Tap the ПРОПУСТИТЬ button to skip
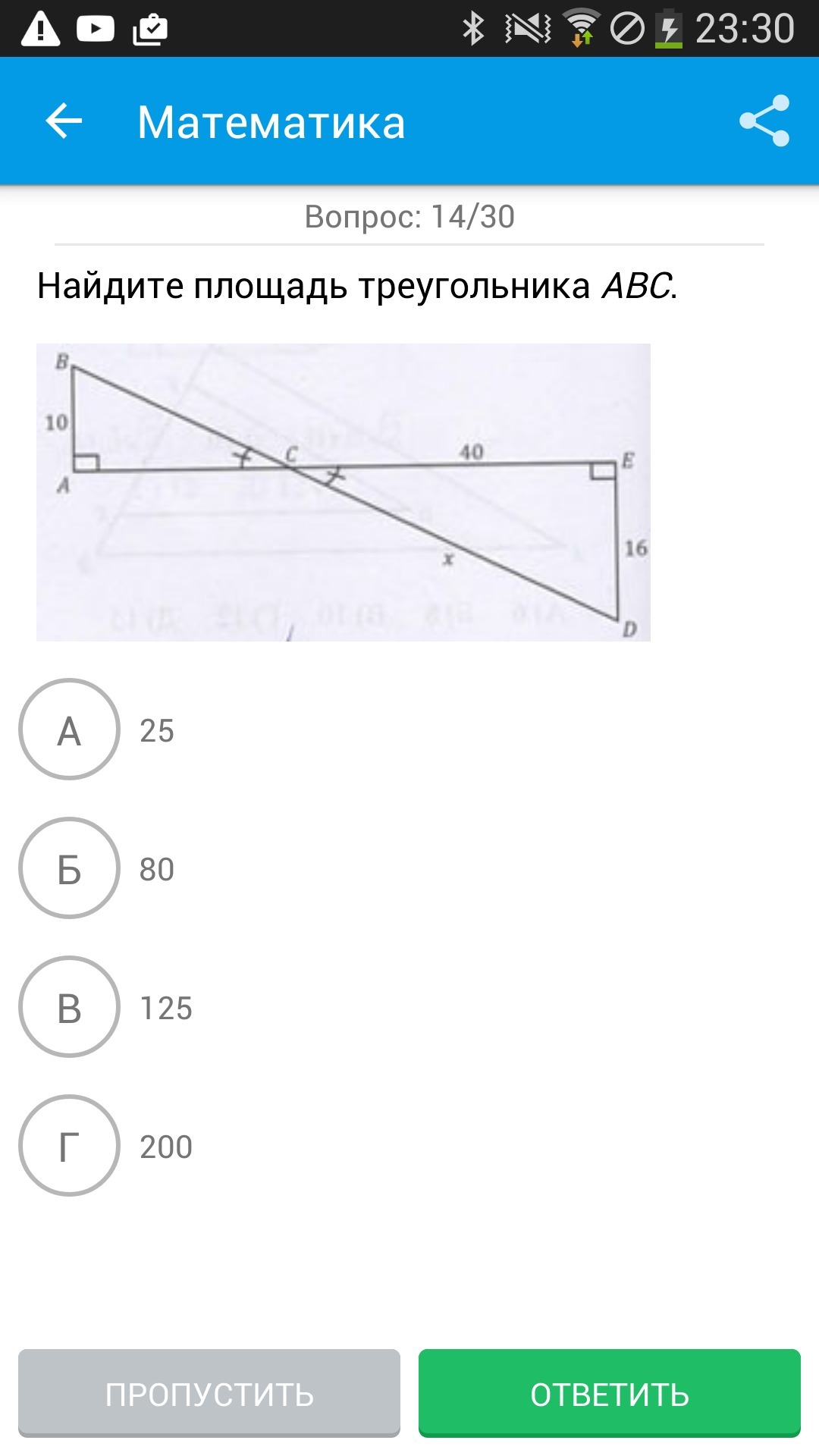This screenshot has width=819, height=1456. click(x=209, y=1394)
